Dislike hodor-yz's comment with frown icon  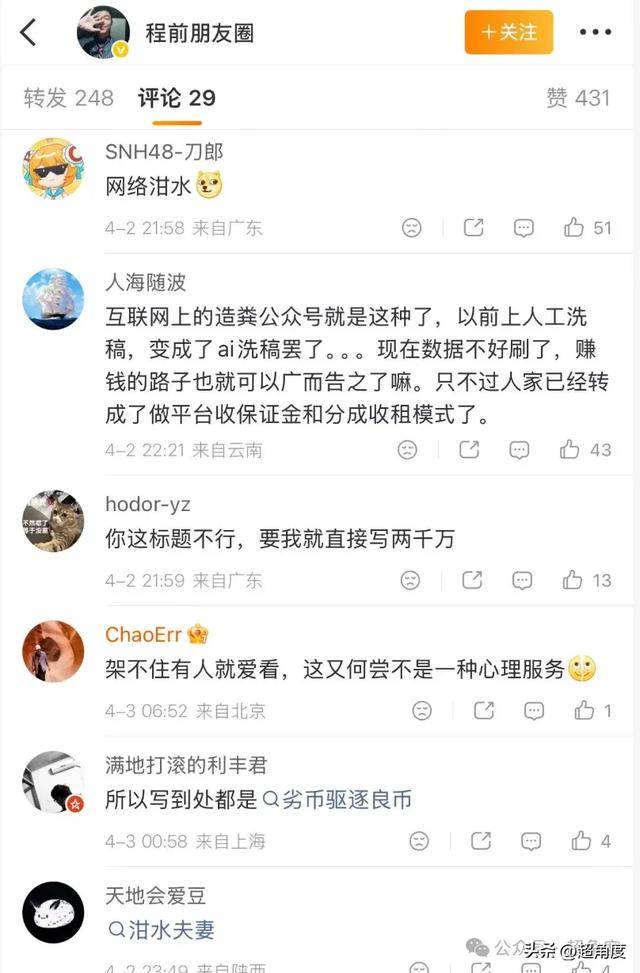[410, 580]
